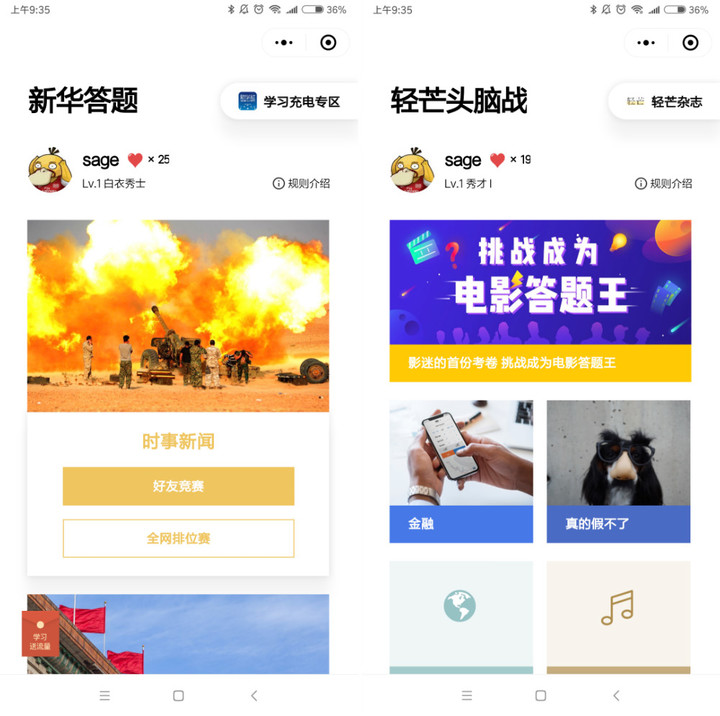Select the 金融 quiz category
The width and height of the screenshot is (720, 716).
(x=461, y=471)
